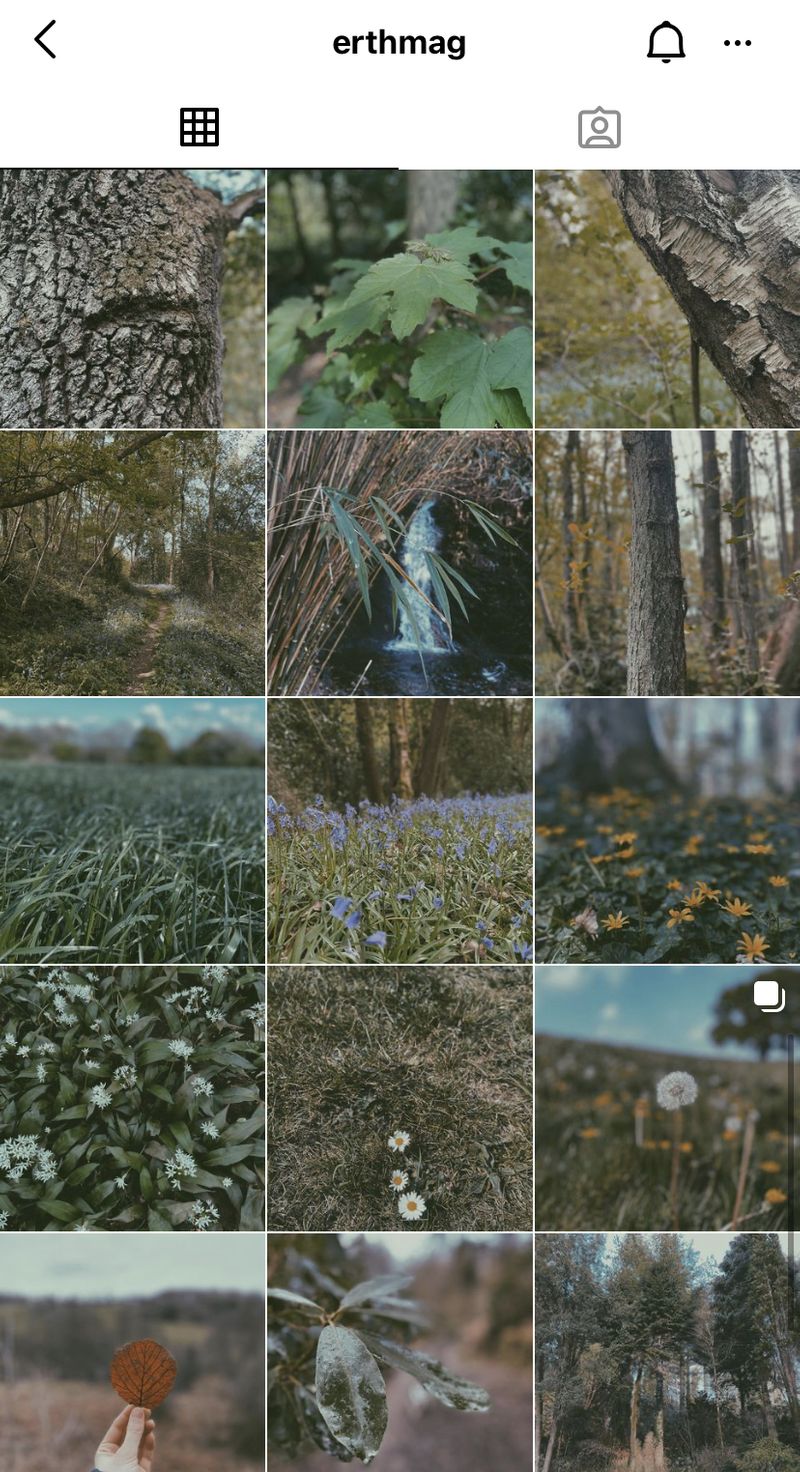The width and height of the screenshot is (800, 1472).
Task: Open the frosty leaf close-up post
Action: coord(399,1352)
